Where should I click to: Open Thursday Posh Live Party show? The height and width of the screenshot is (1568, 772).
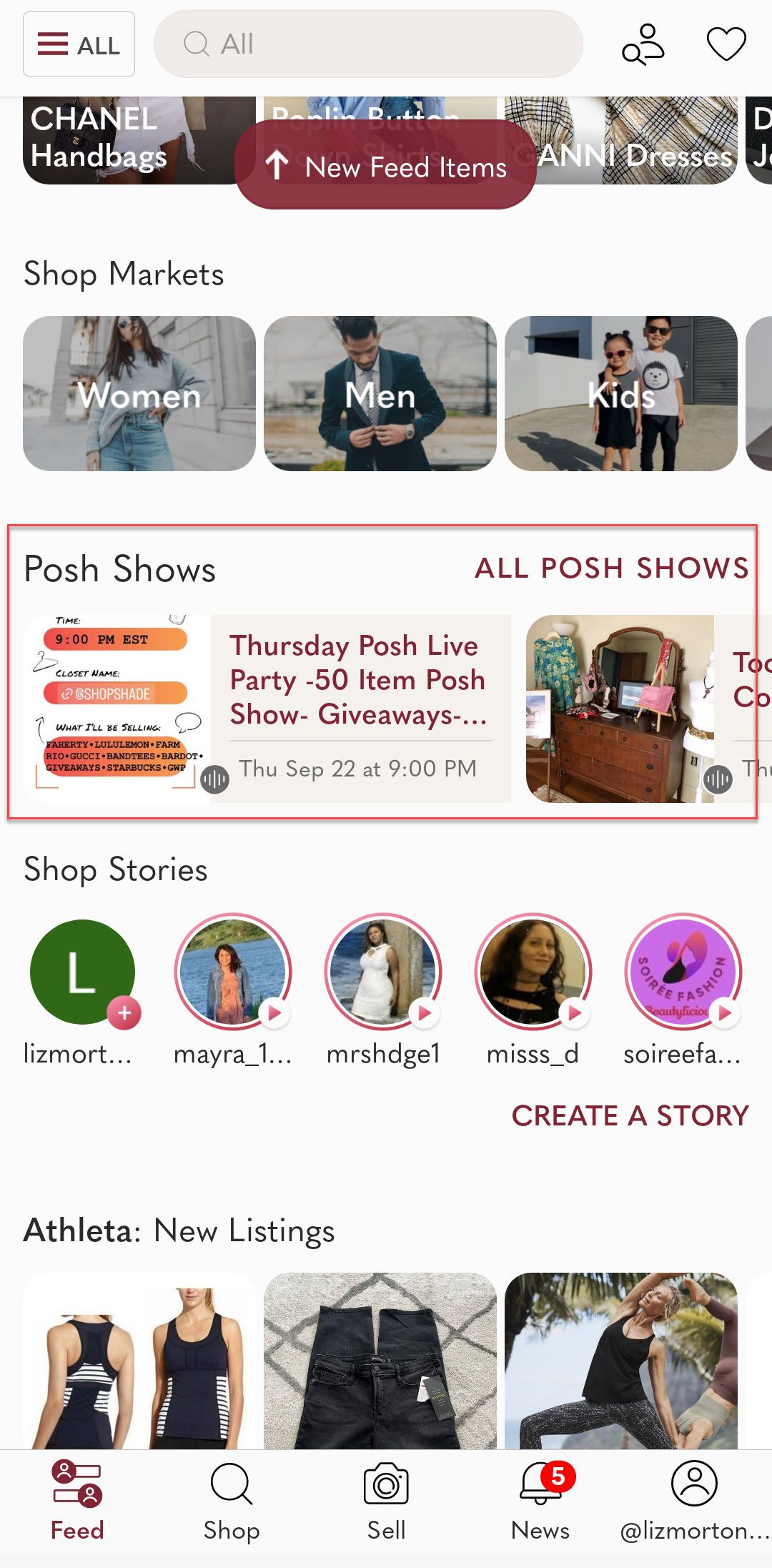pyautogui.click(x=360, y=679)
